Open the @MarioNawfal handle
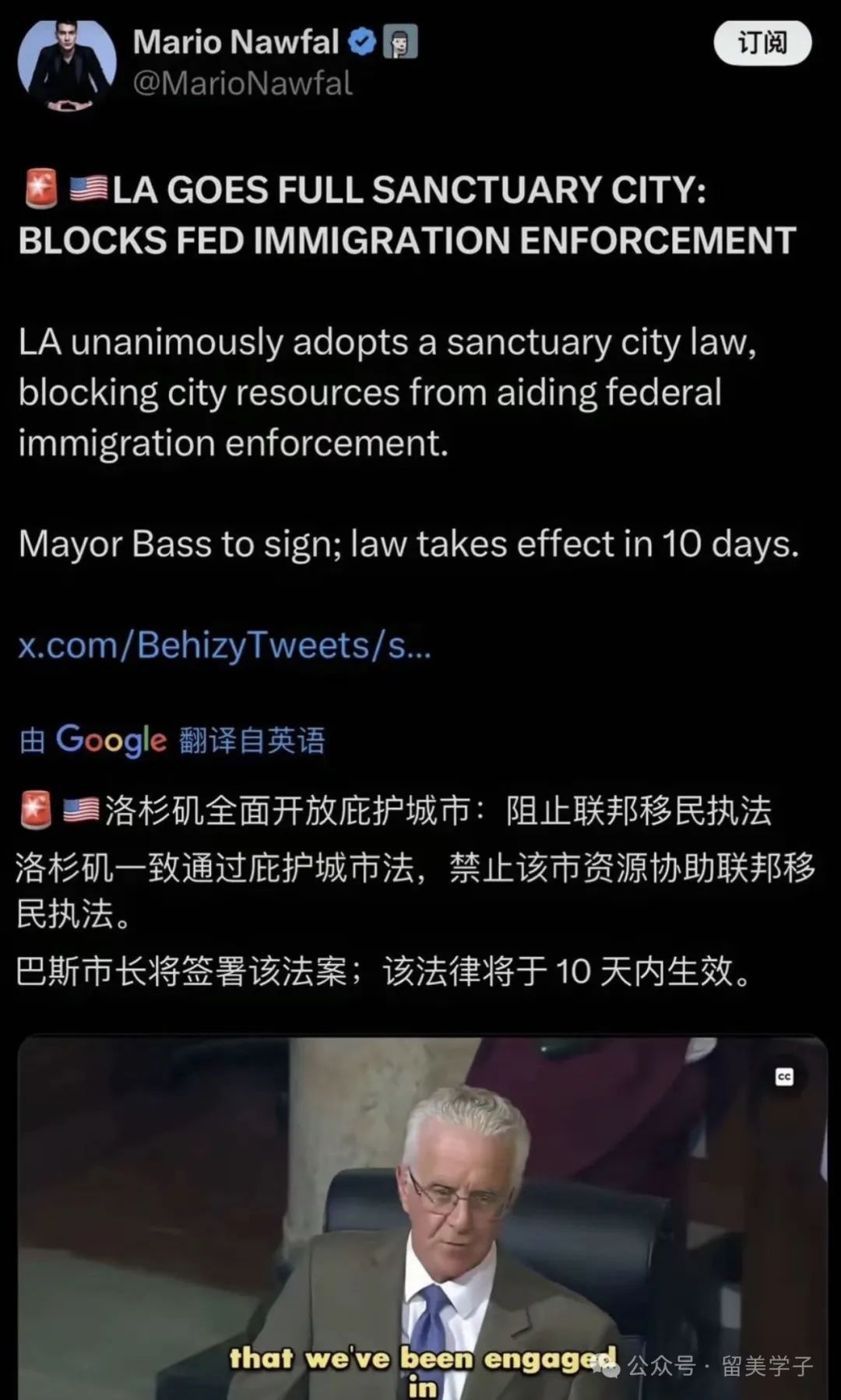 click(242, 83)
